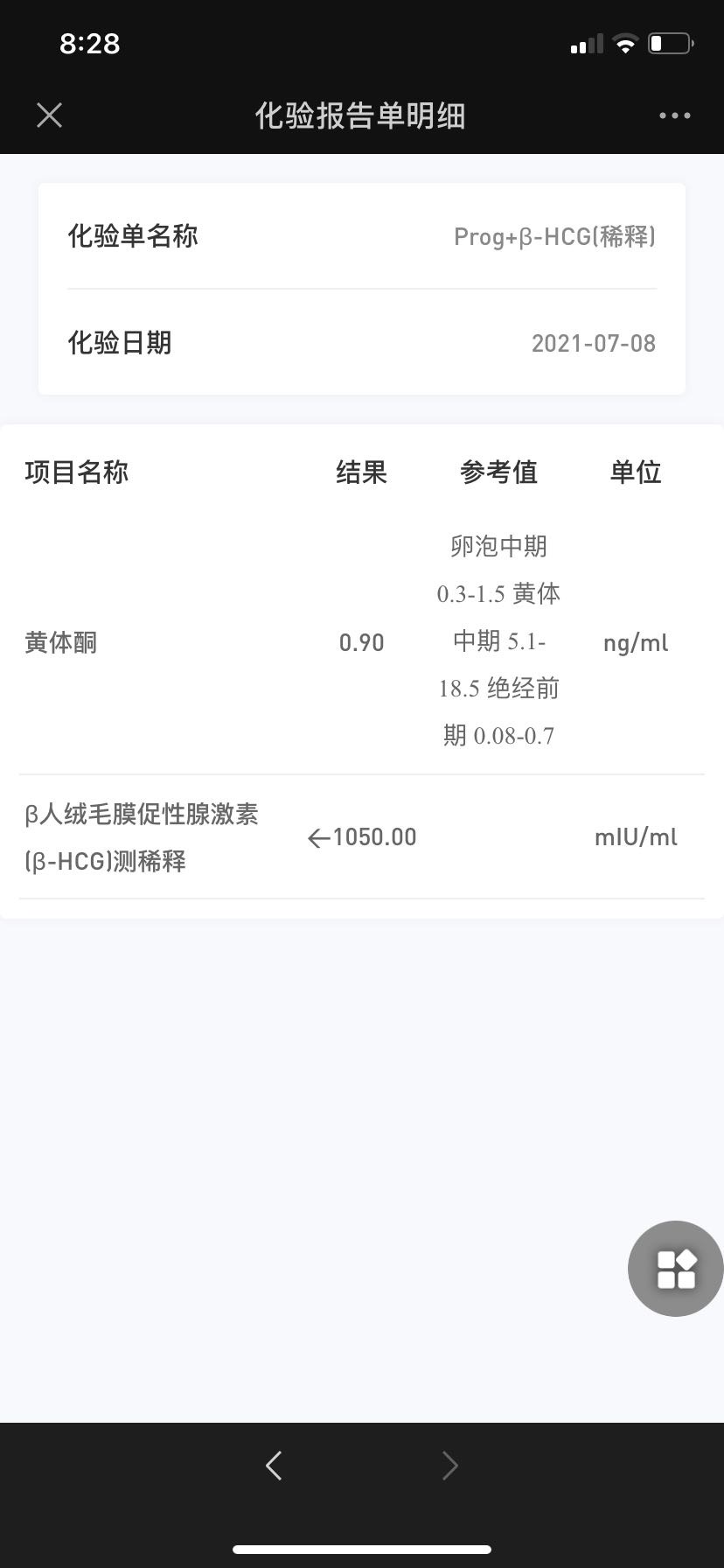
Task: Tap the clock showing 8:28
Action: [90, 43]
